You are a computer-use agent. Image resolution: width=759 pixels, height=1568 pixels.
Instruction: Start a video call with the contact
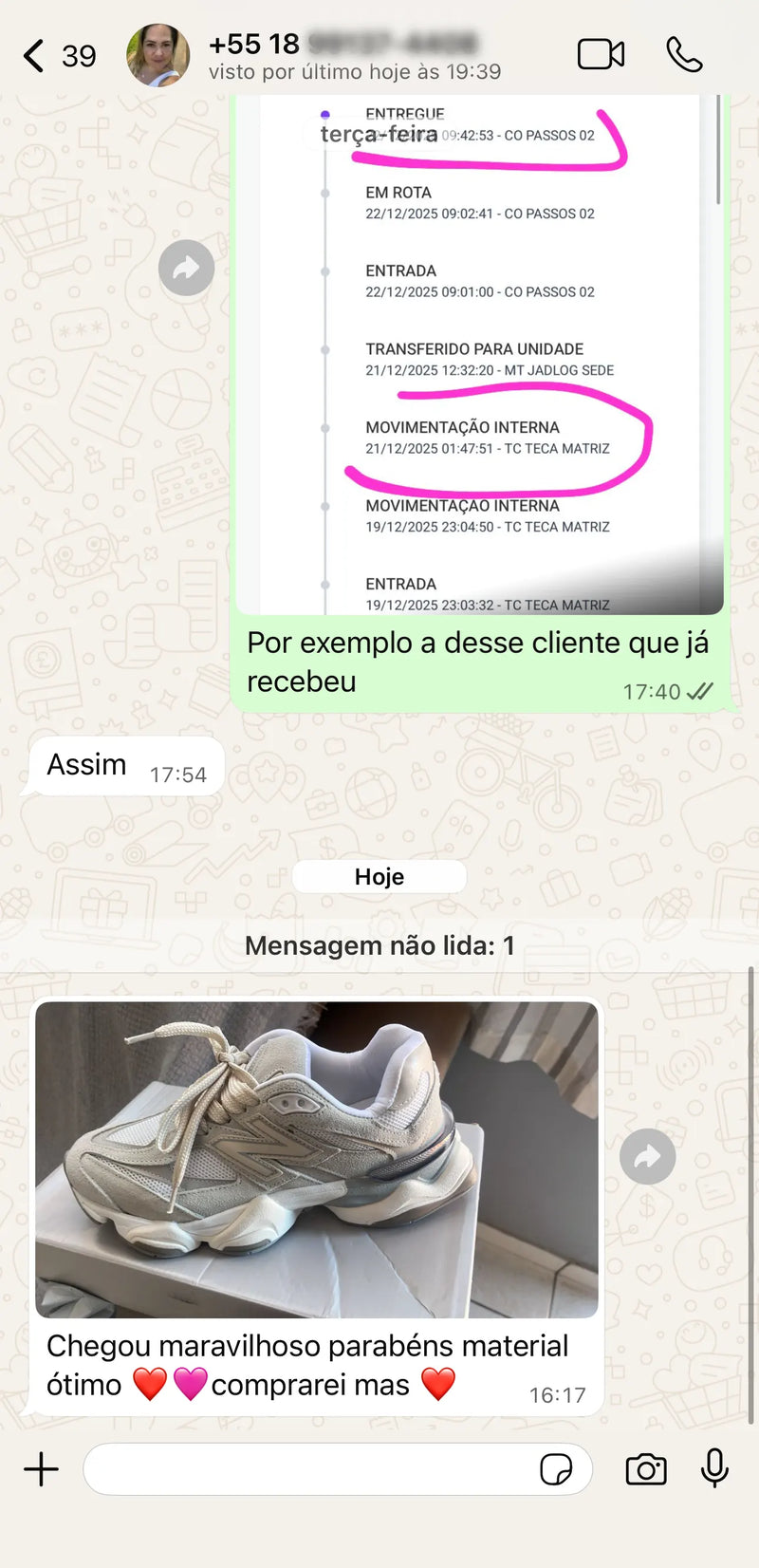pos(602,54)
